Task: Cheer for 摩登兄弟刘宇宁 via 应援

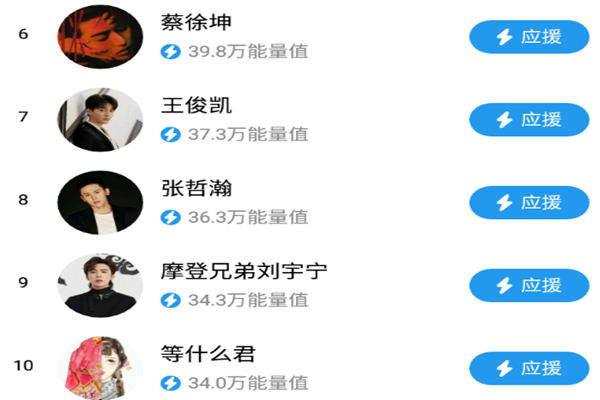Action: click(x=529, y=285)
